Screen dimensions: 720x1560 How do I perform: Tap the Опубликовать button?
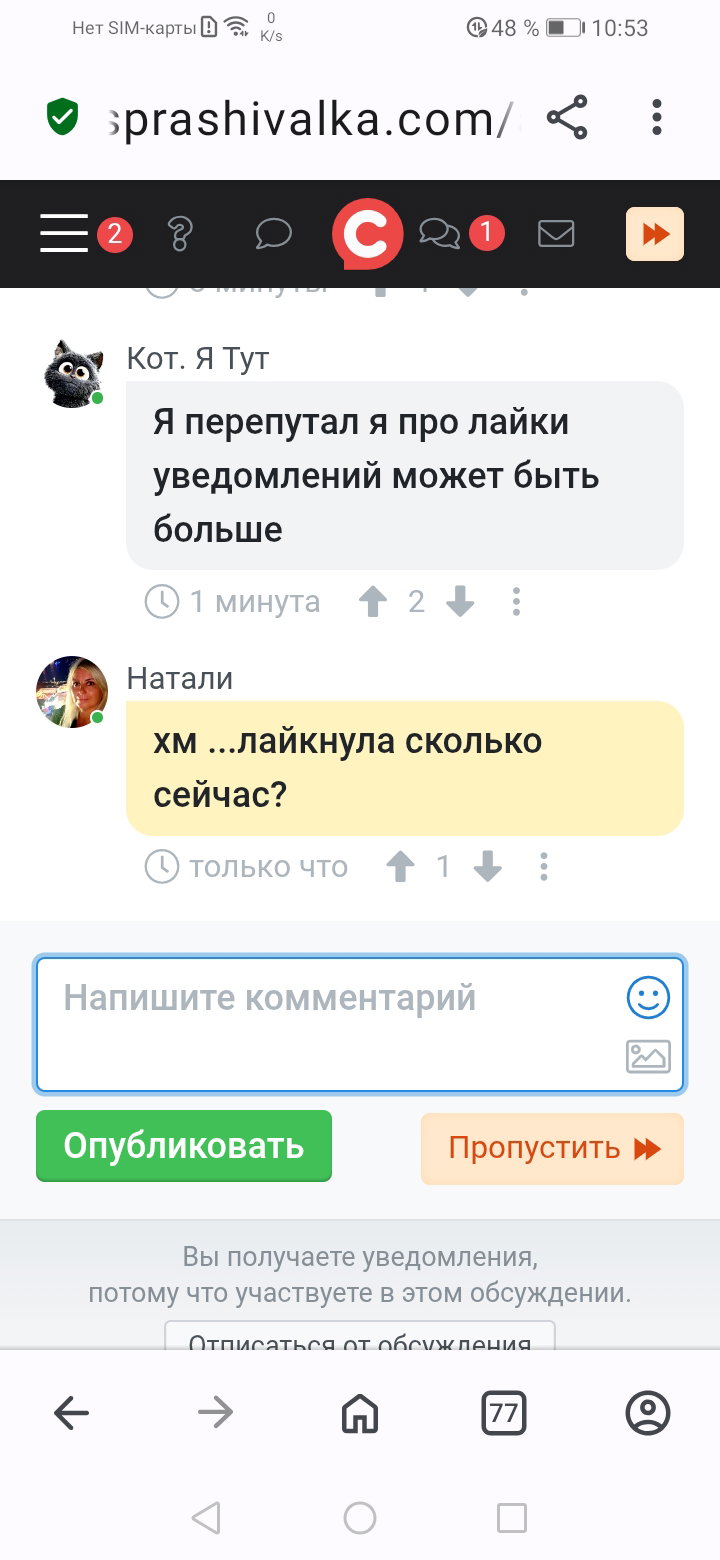click(184, 1146)
